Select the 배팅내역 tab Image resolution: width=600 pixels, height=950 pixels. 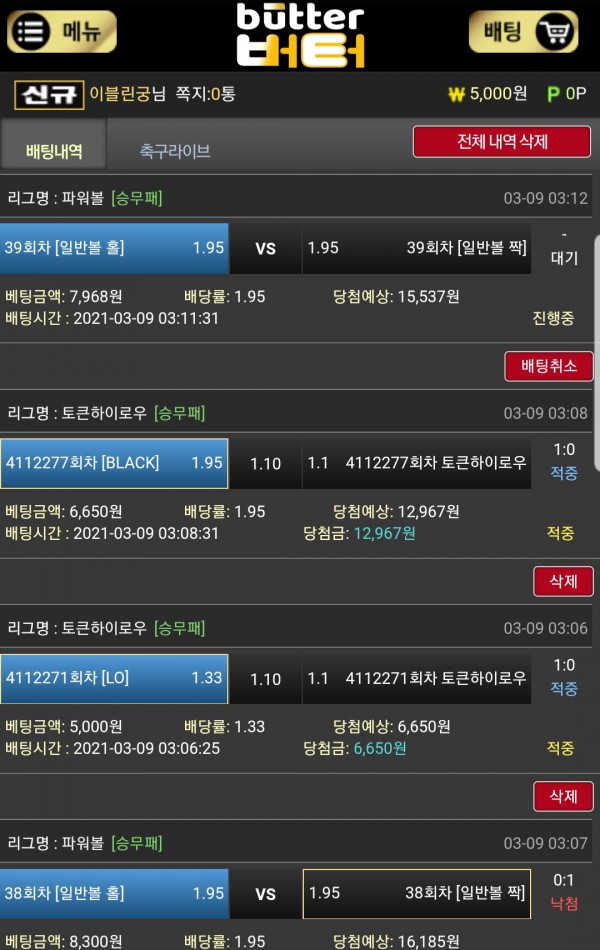pos(54,151)
